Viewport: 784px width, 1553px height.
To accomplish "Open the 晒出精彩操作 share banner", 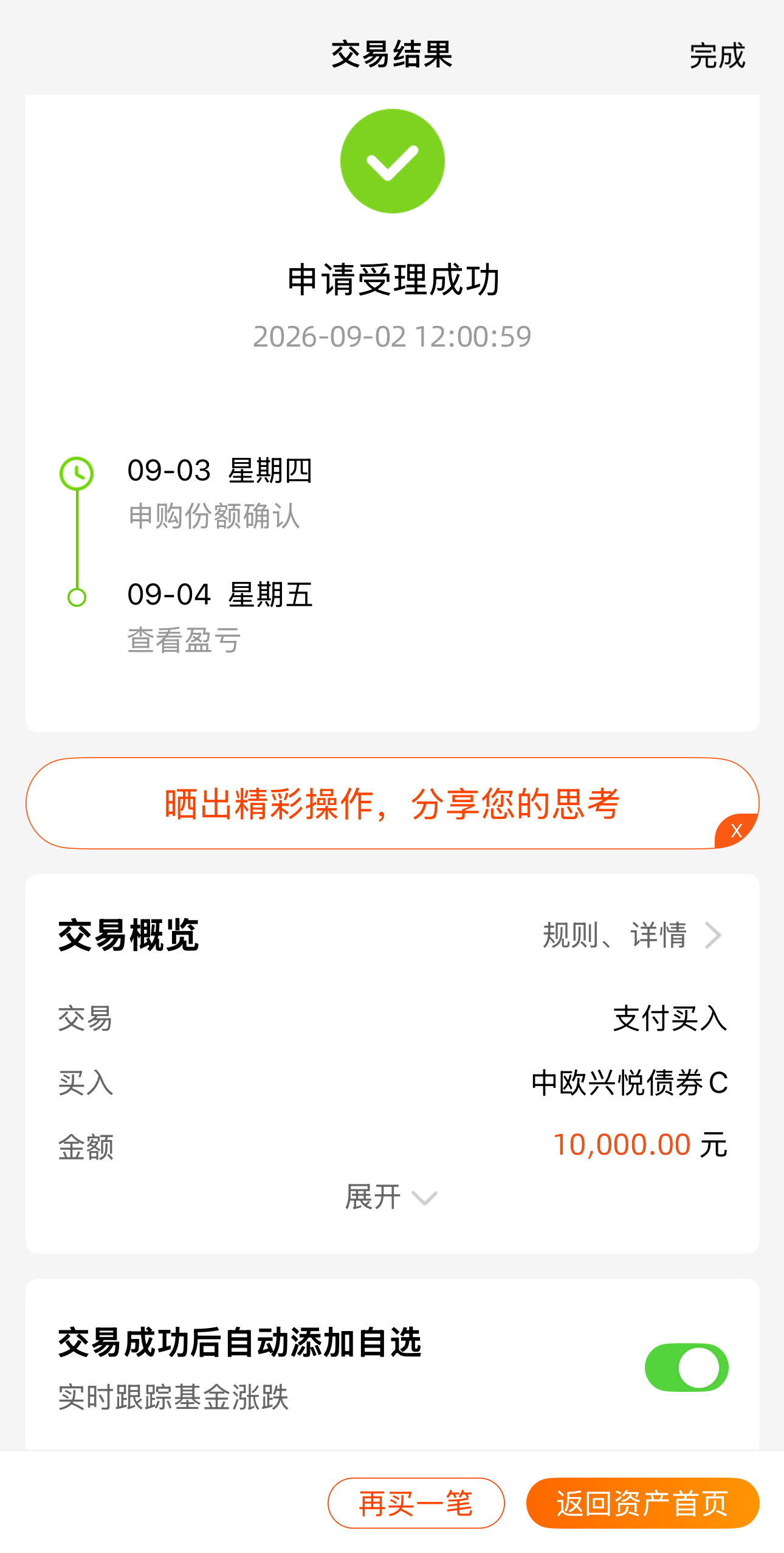I will [392, 803].
